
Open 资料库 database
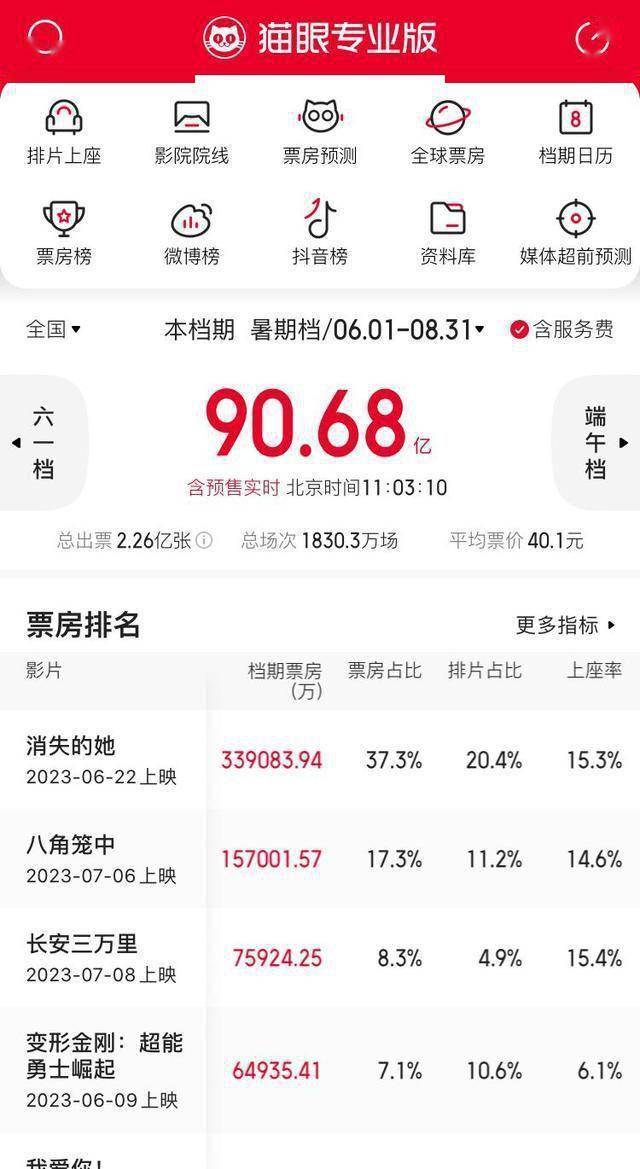click(448, 233)
